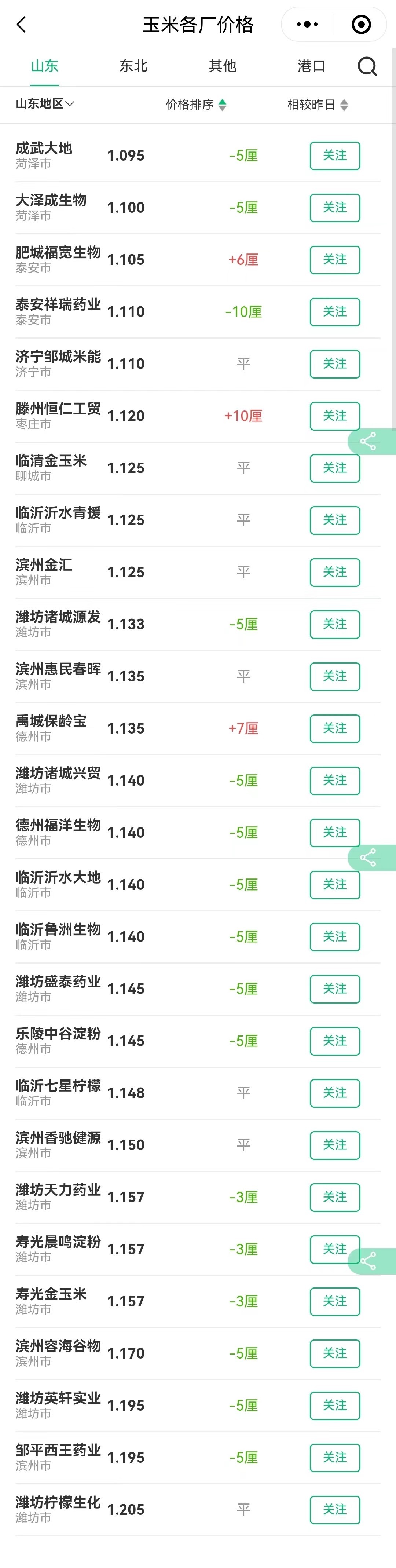Follow 临沂沂水青援
Screen dimensions: 396x1568
(x=334, y=520)
